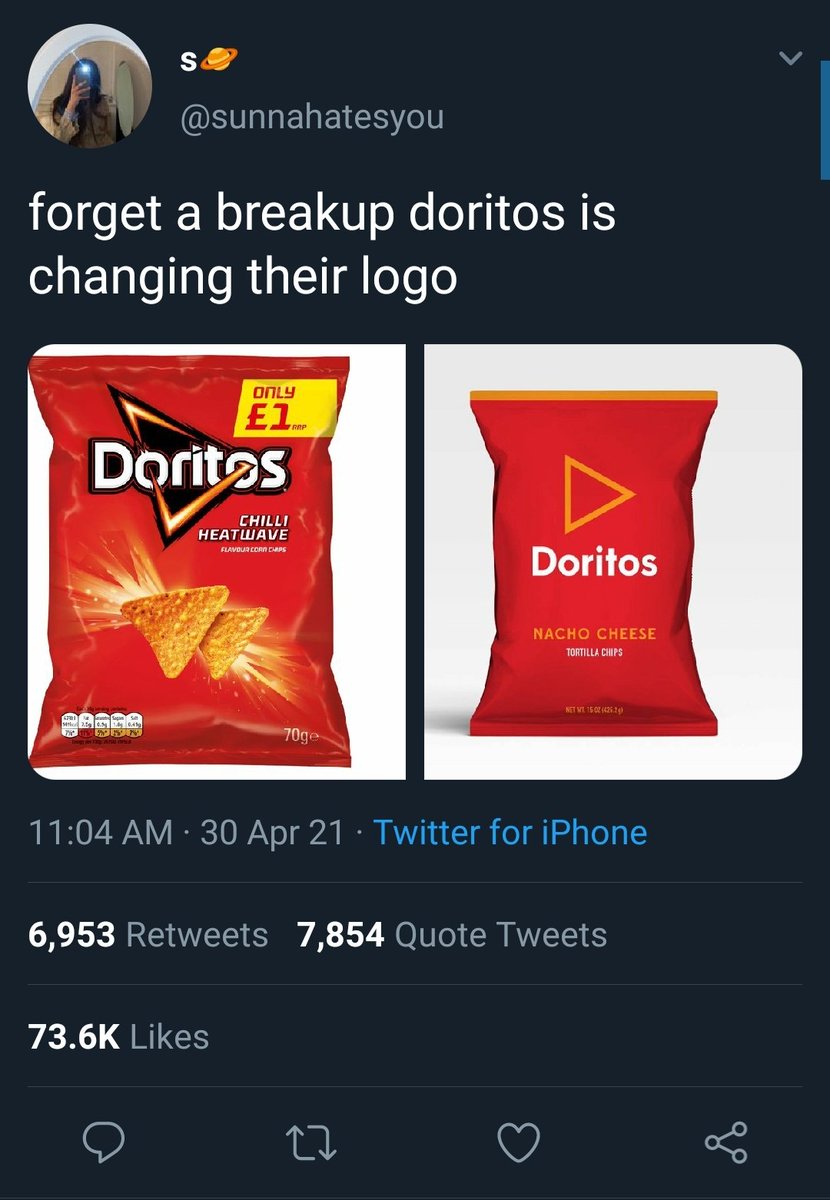
Task: Open the Chilli Heatwave Doritos image
Action: pyautogui.click(x=216, y=561)
